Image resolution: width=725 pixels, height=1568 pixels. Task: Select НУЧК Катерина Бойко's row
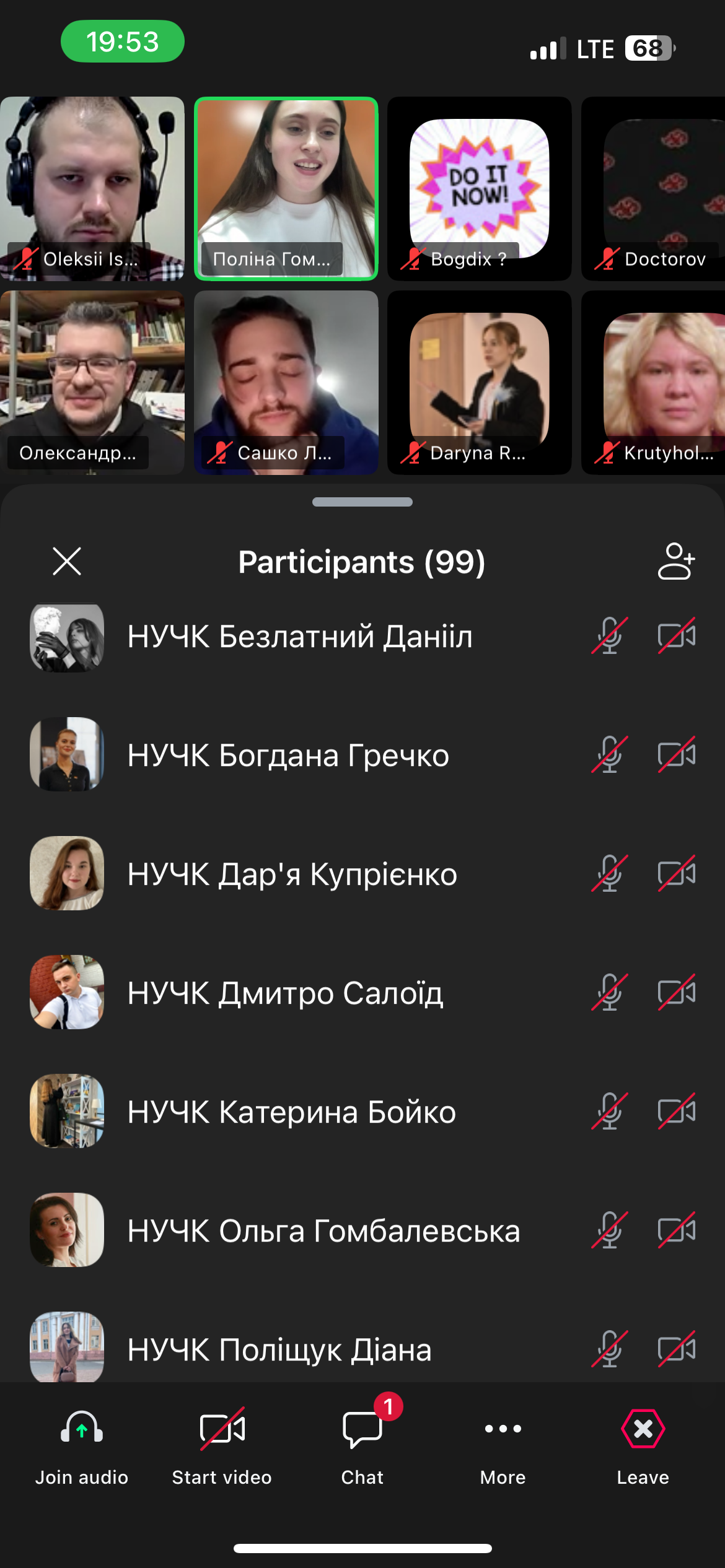292,1112
